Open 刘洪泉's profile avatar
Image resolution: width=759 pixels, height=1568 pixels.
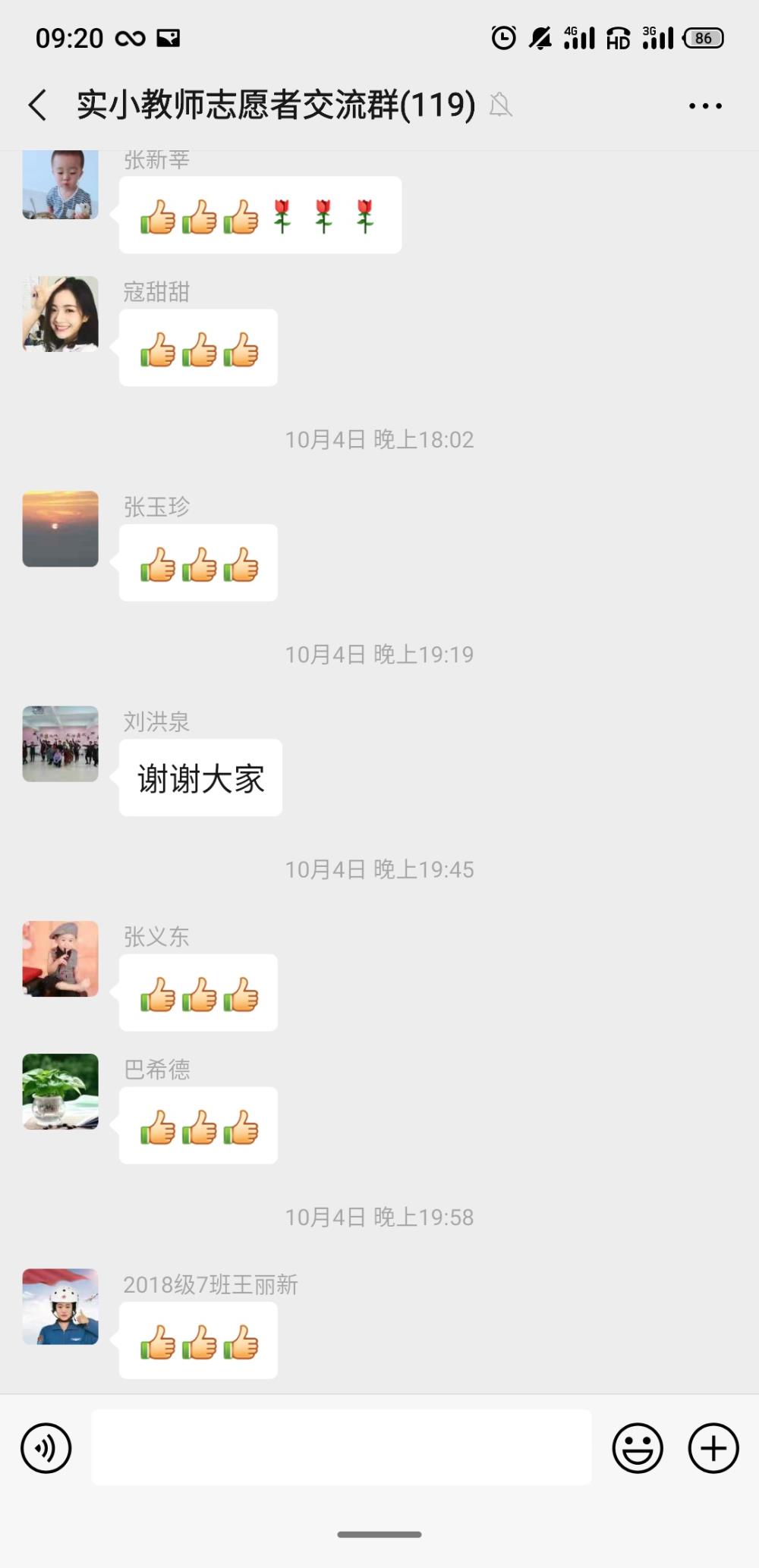(61, 744)
